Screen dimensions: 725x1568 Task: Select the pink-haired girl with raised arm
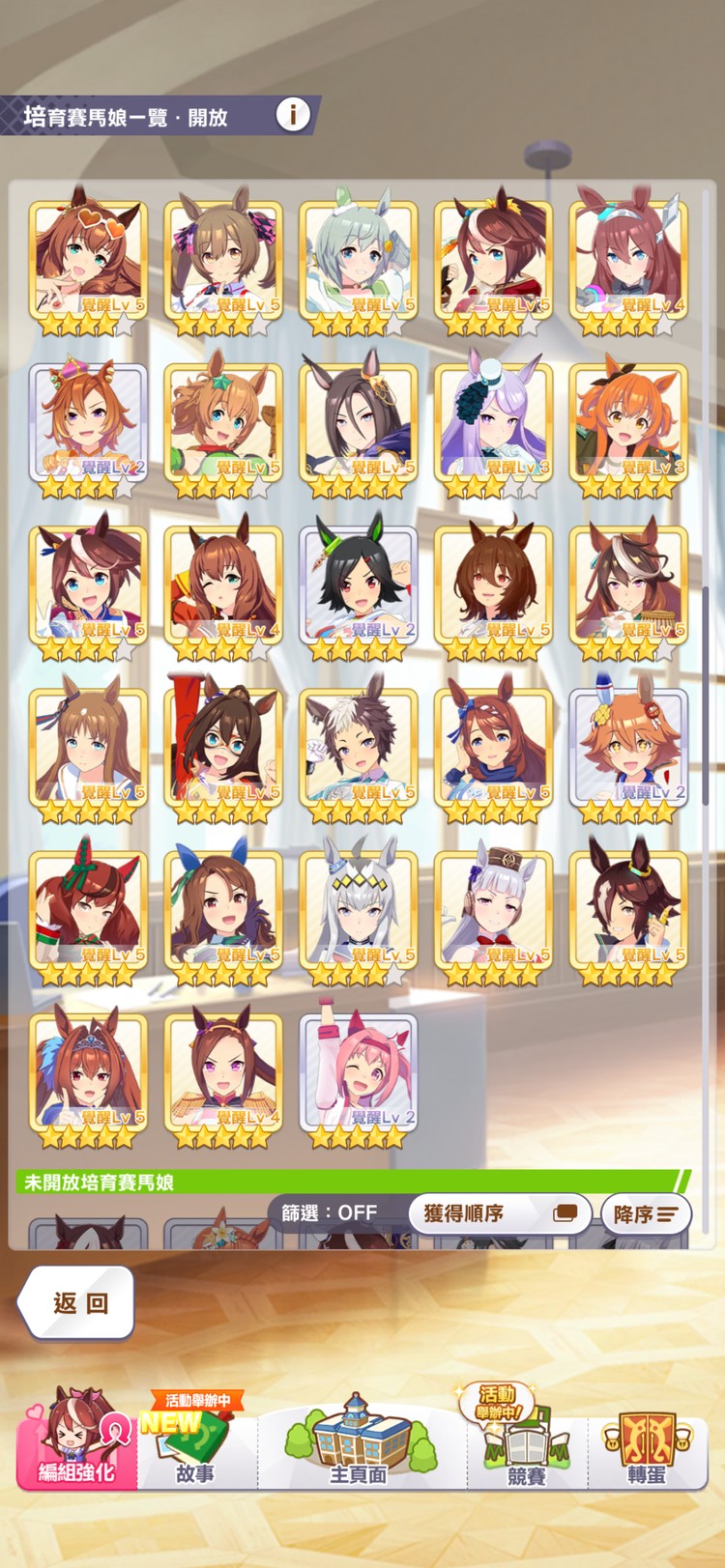(x=359, y=1074)
